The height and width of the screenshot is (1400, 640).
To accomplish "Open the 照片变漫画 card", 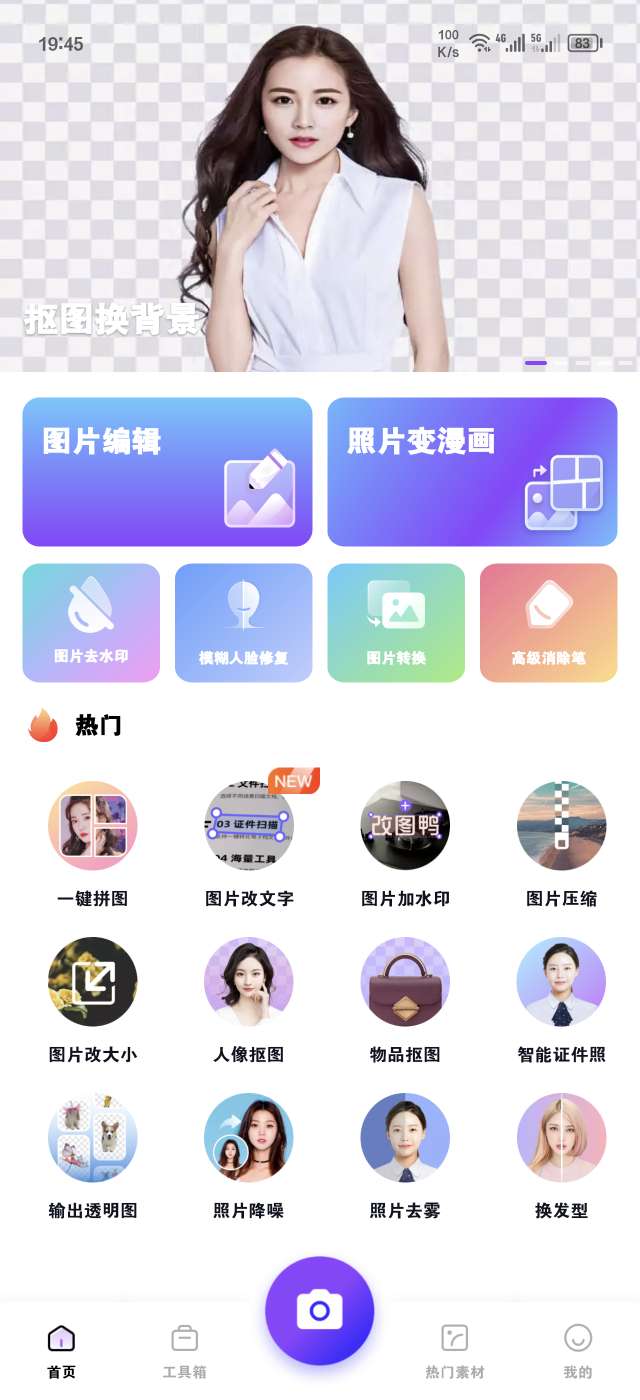I will (472, 472).
